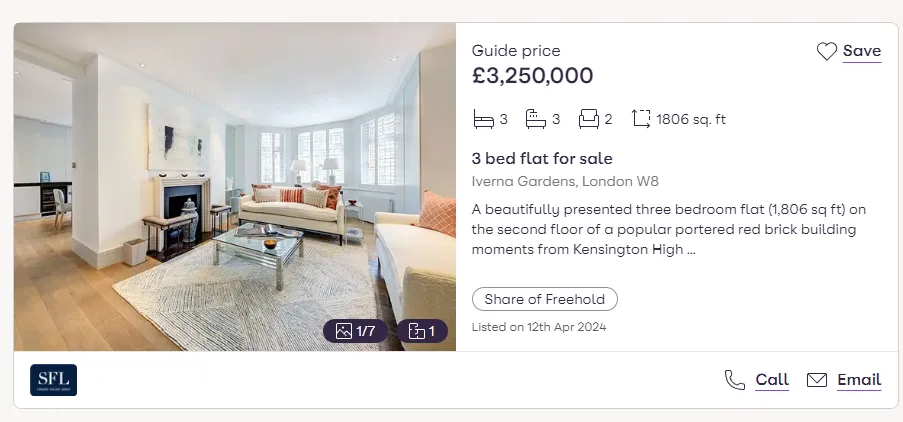This screenshot has width=903, height=422.
Task: Open the SFL agent logo
Action: [53, 380]
